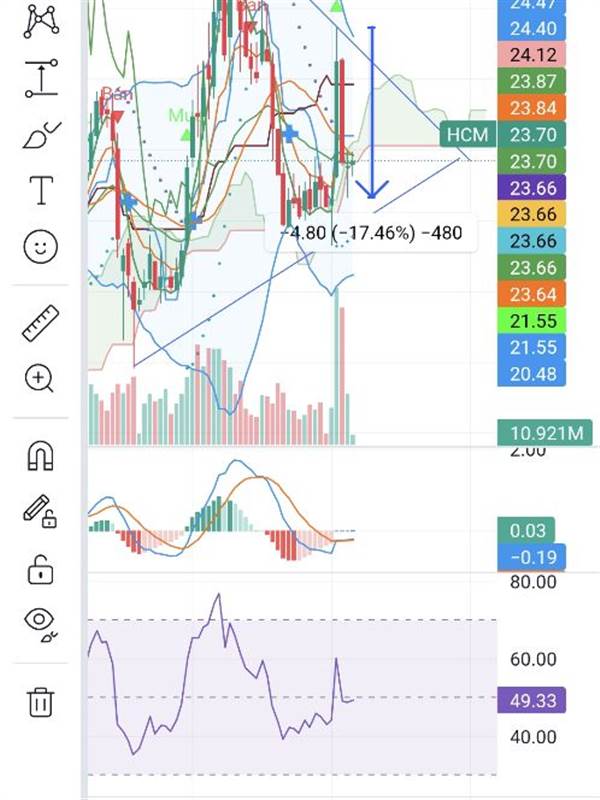Select the text annotation tool
Viewport: 600px width, 800px height.
[40, 190]
